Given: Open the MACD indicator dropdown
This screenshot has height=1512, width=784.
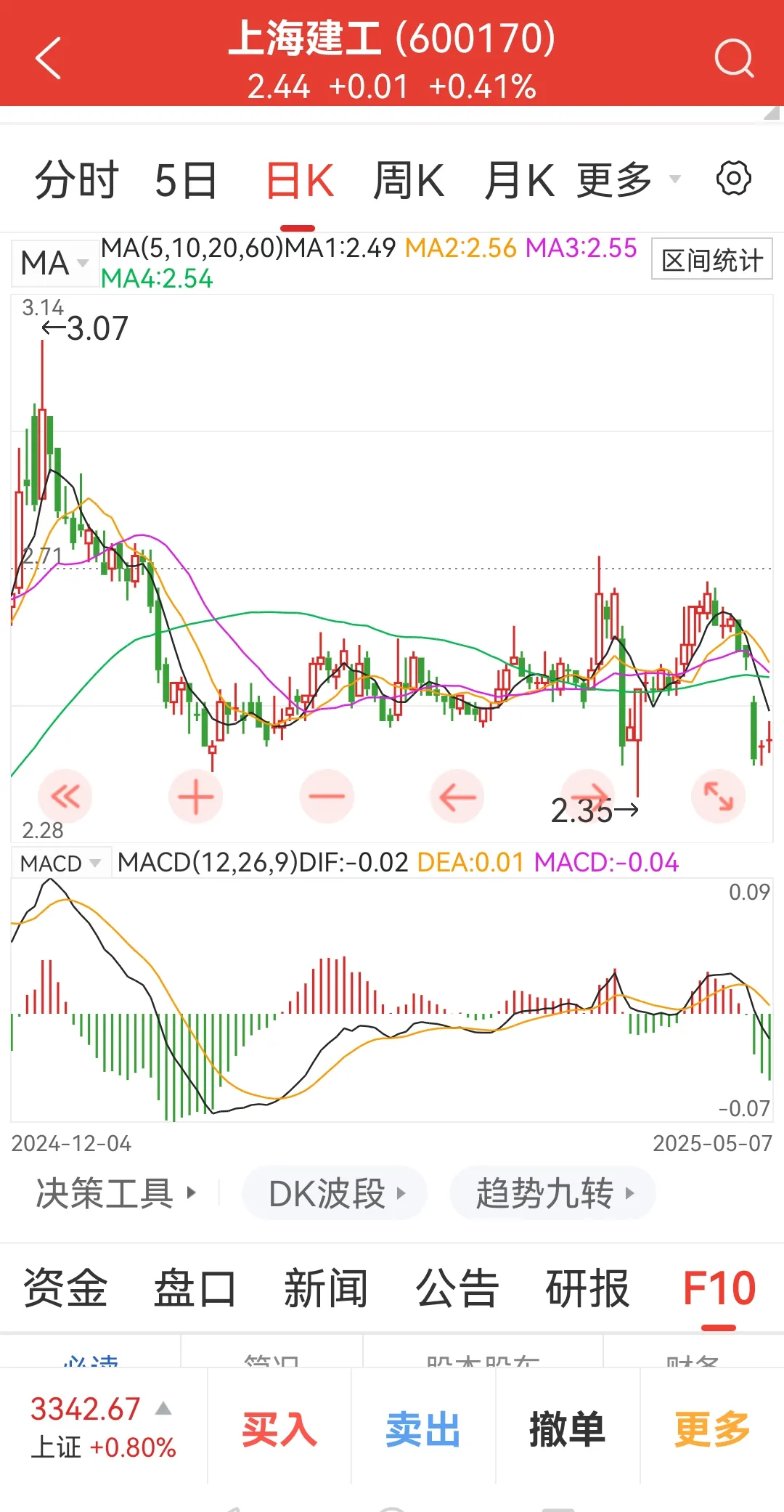Looking at the screenshot, I should pyautogui.click(x=60, y=863).
